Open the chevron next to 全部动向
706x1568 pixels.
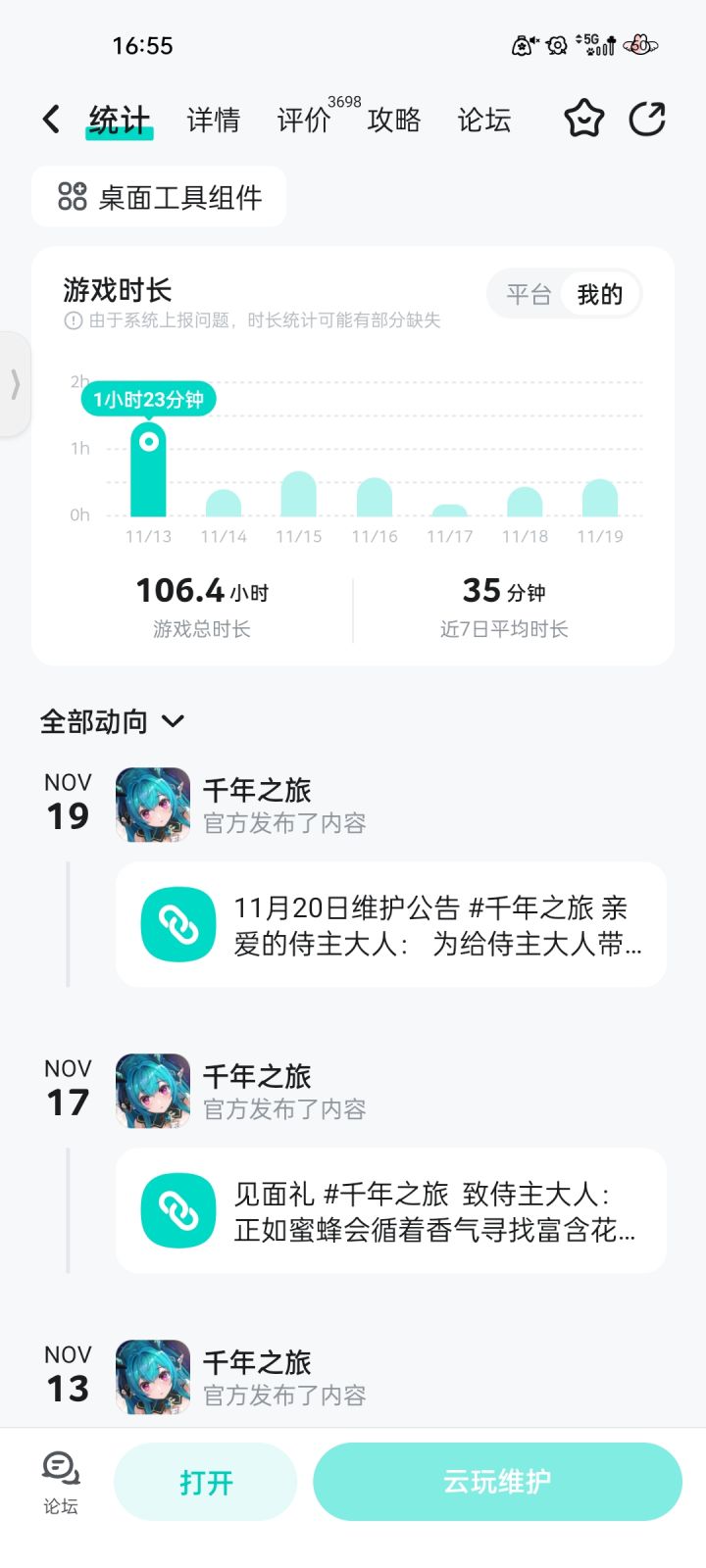(x=175, y=721)
